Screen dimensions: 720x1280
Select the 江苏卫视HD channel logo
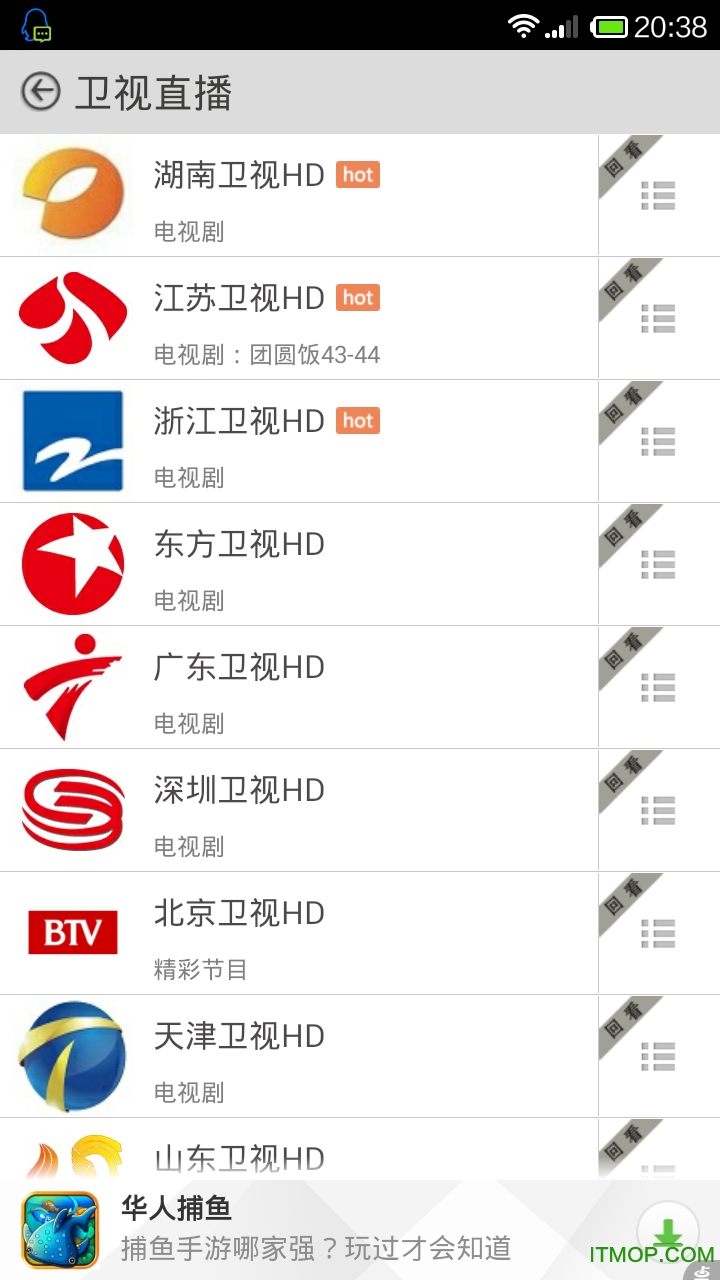point(72,316)
